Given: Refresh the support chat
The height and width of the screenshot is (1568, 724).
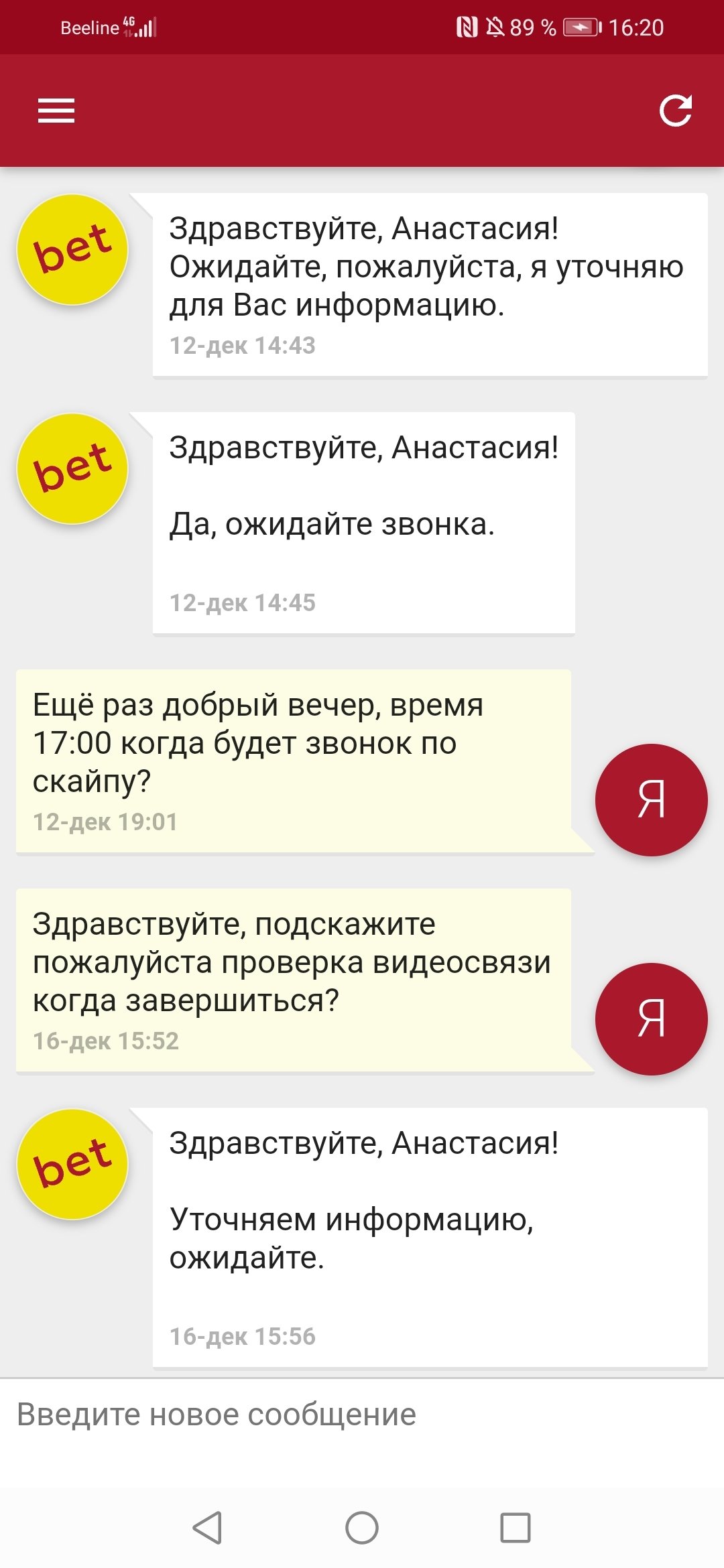Looking at the screenshot, I should (x=675, y=111).
